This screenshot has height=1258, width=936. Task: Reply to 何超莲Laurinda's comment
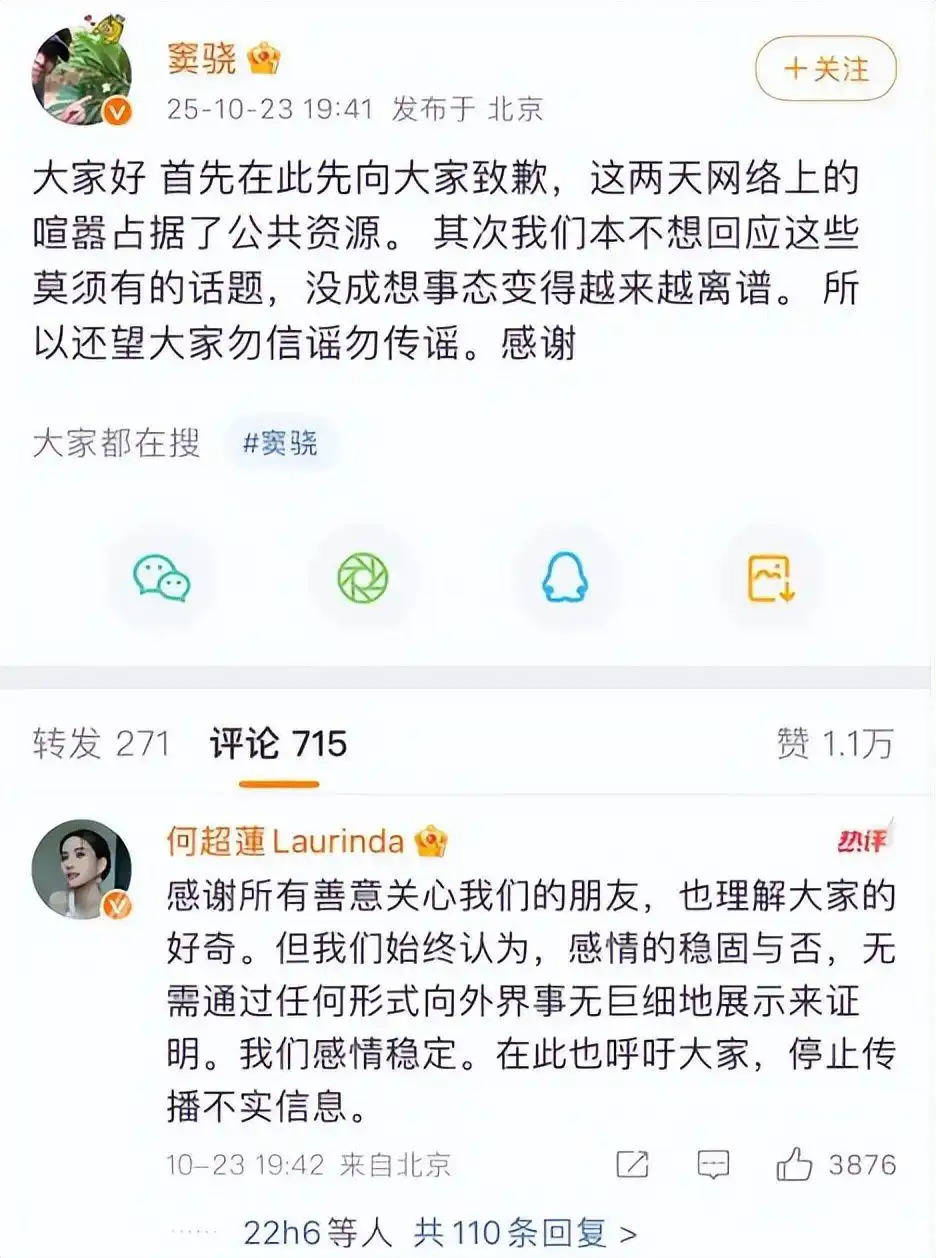pos(713,1165)
